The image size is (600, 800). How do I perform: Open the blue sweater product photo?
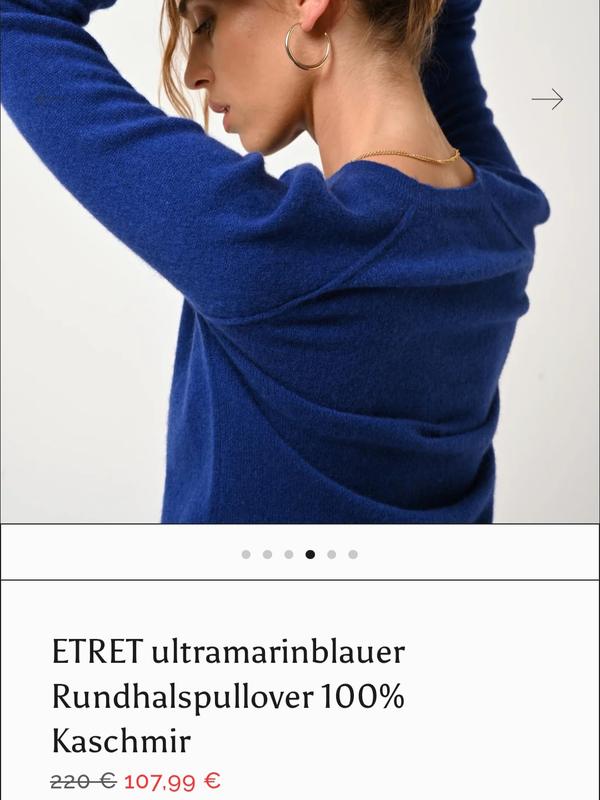(x=300, y=300)
